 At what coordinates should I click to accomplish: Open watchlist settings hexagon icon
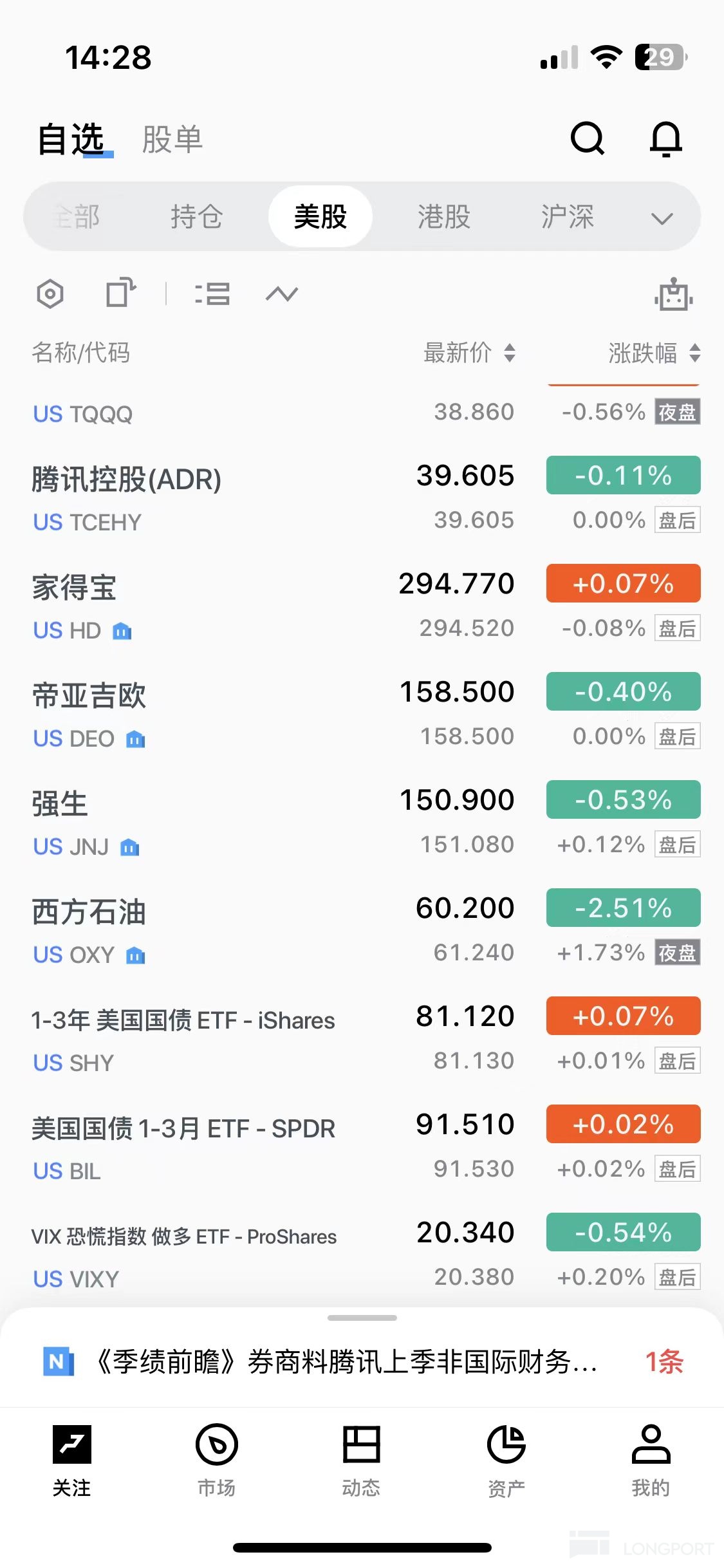coord(50,295)
